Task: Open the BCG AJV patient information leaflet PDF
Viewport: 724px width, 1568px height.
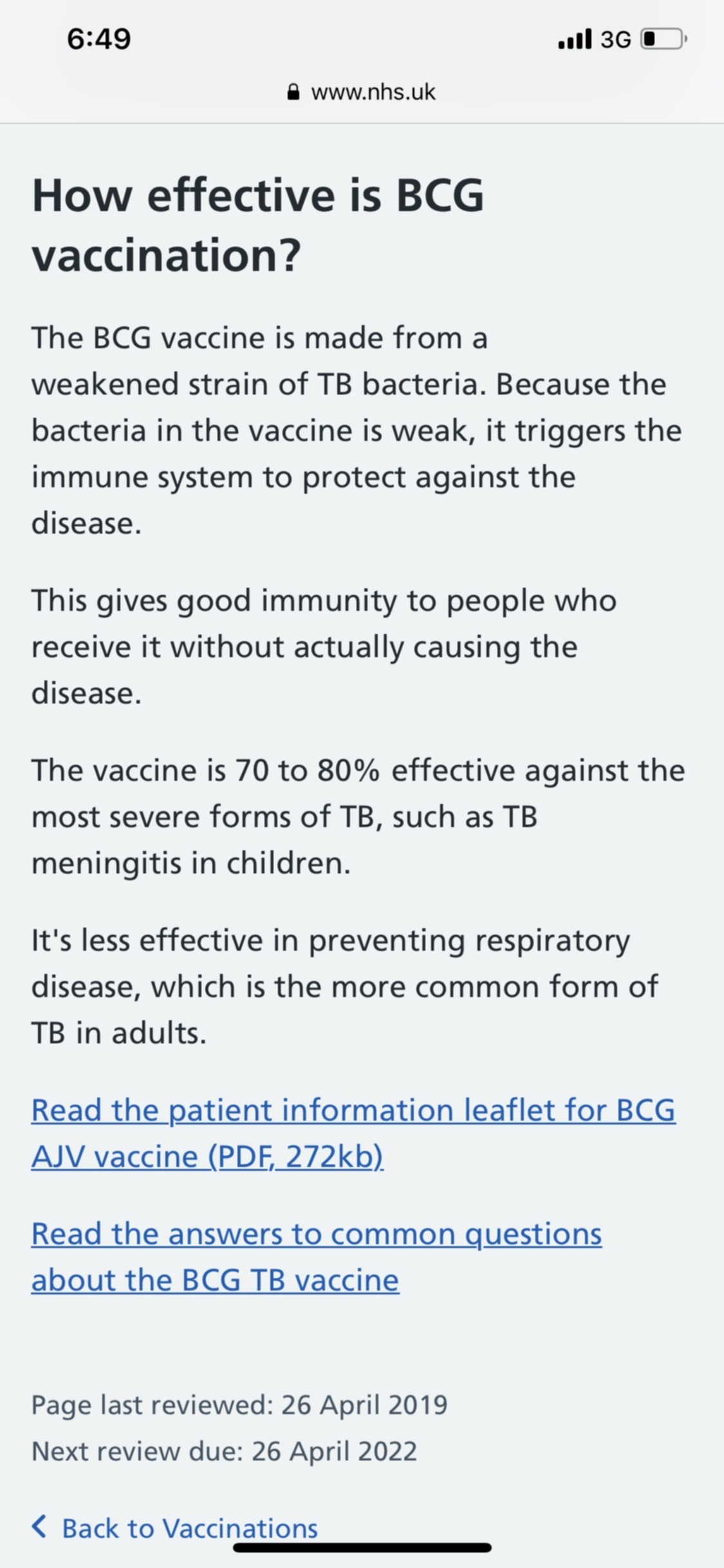Action: 353,1134
